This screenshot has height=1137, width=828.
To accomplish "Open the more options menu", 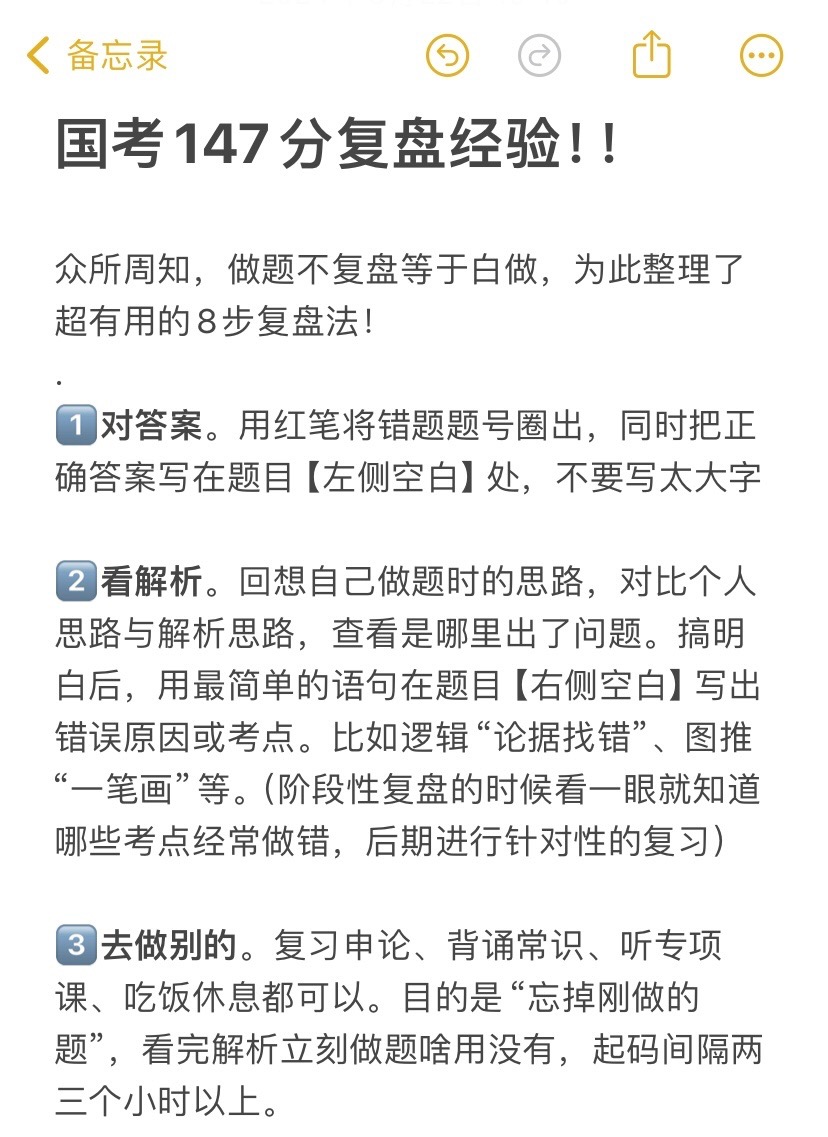I will click(761, 55).
